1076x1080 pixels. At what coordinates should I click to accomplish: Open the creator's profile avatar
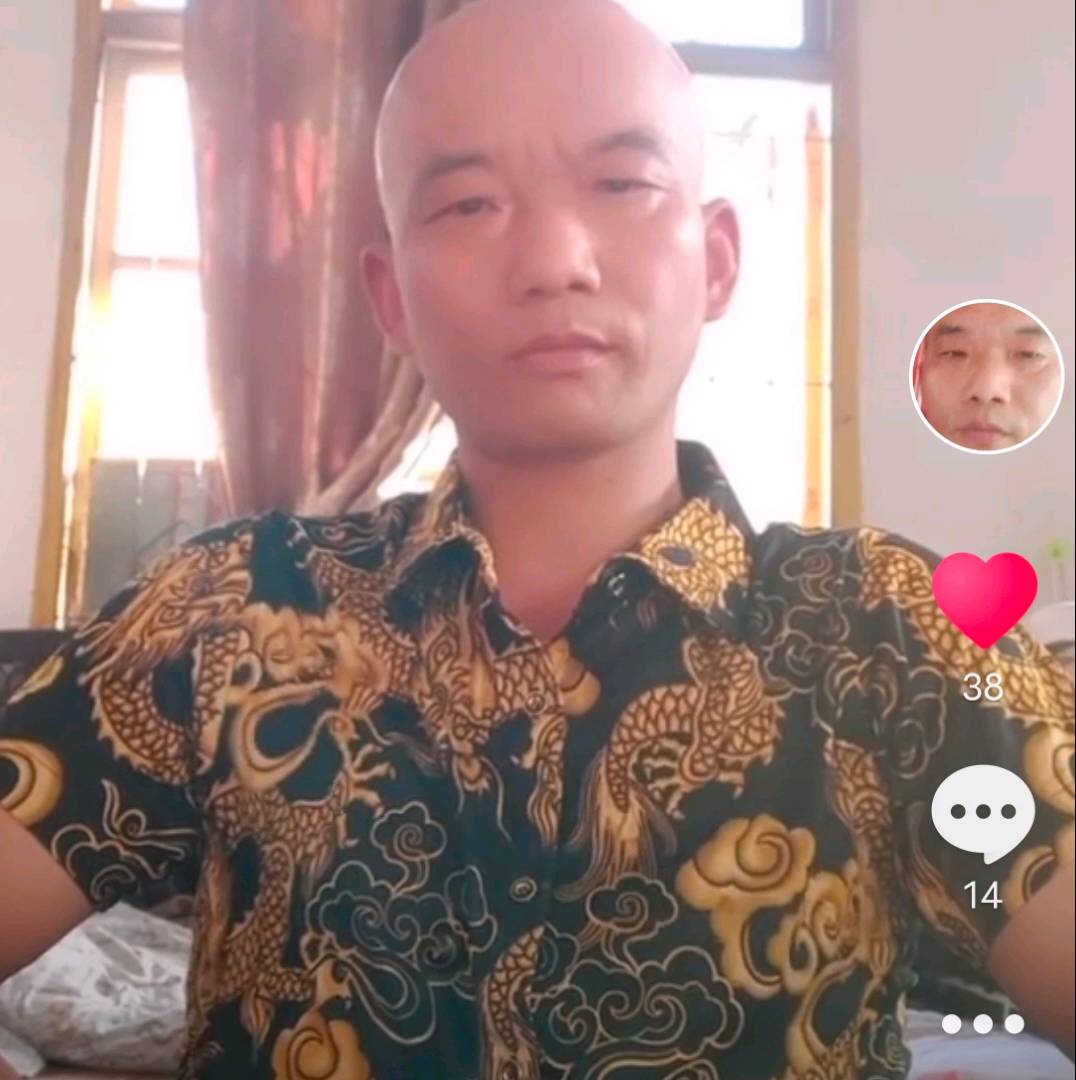[x=986, y=376]
